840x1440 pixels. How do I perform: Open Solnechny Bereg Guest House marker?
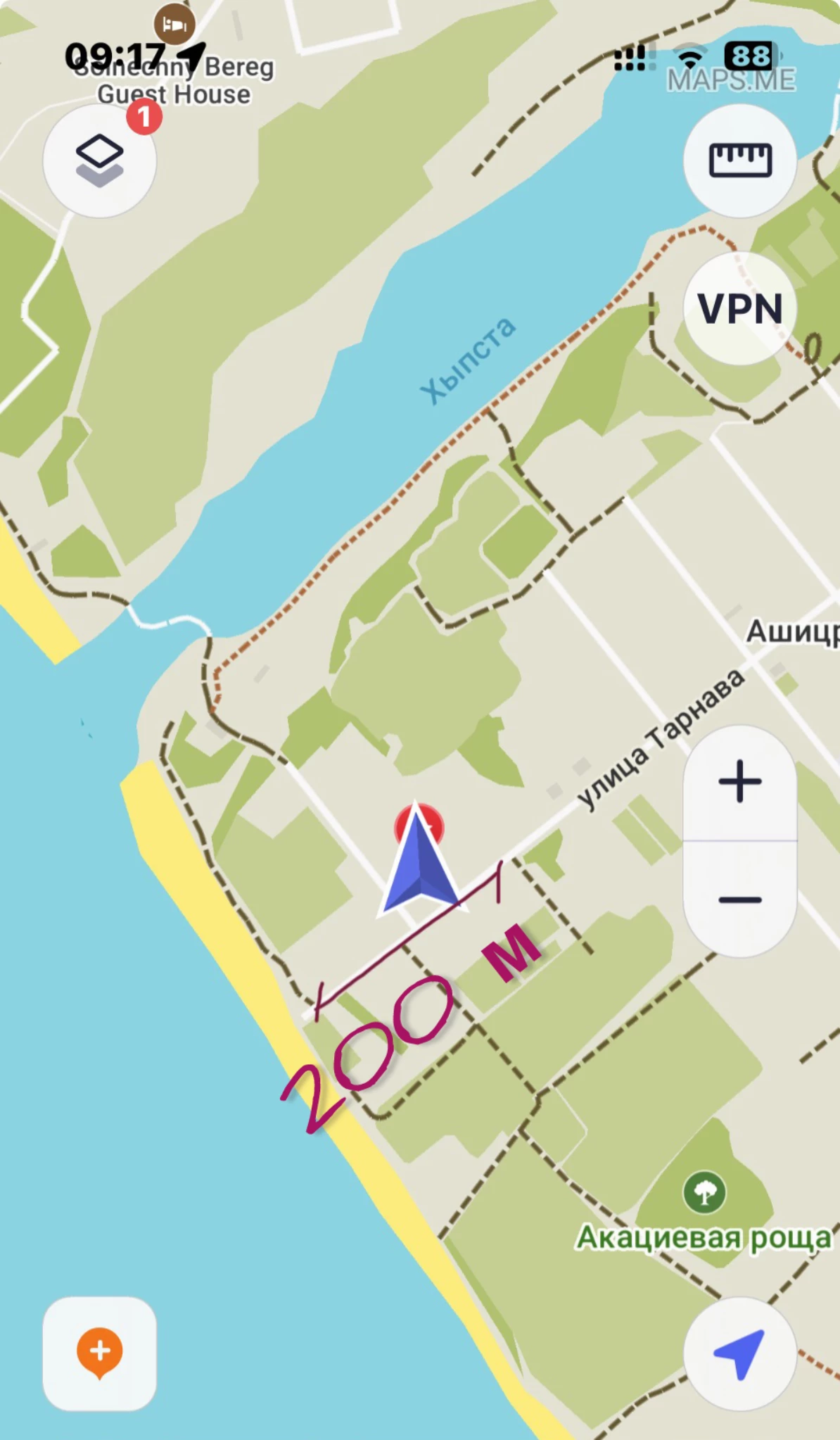click(174, 24)
